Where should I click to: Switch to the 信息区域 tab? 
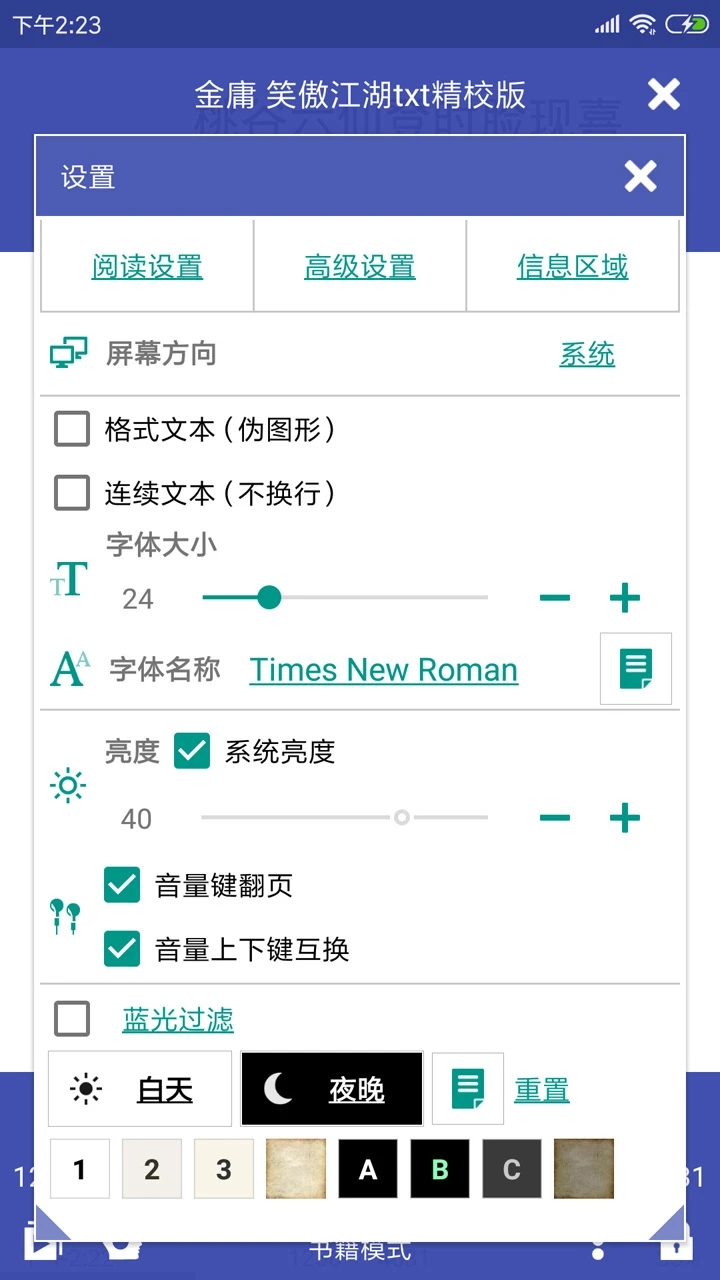tap(572, 267)
